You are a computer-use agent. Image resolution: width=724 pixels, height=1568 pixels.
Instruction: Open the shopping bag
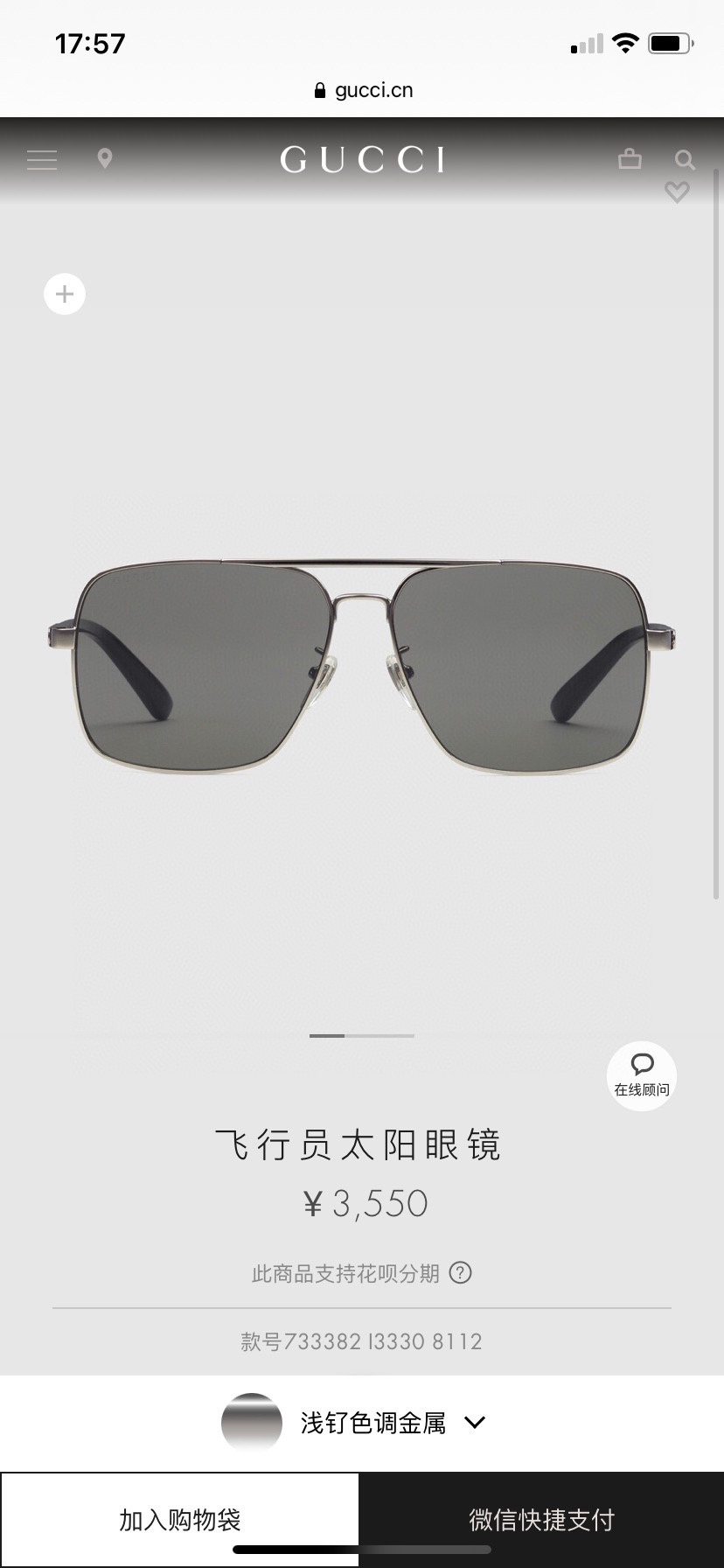[630, 158]
